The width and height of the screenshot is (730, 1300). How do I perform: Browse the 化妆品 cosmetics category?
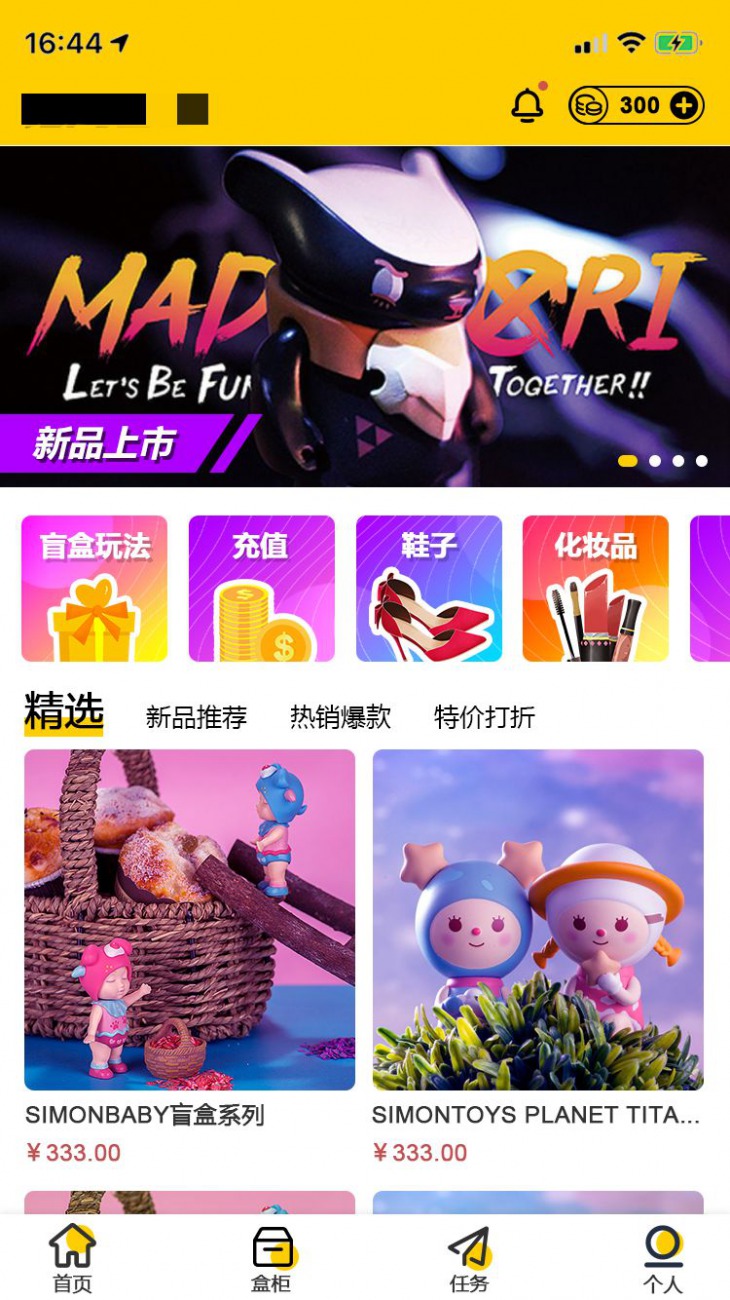[595, 588]
